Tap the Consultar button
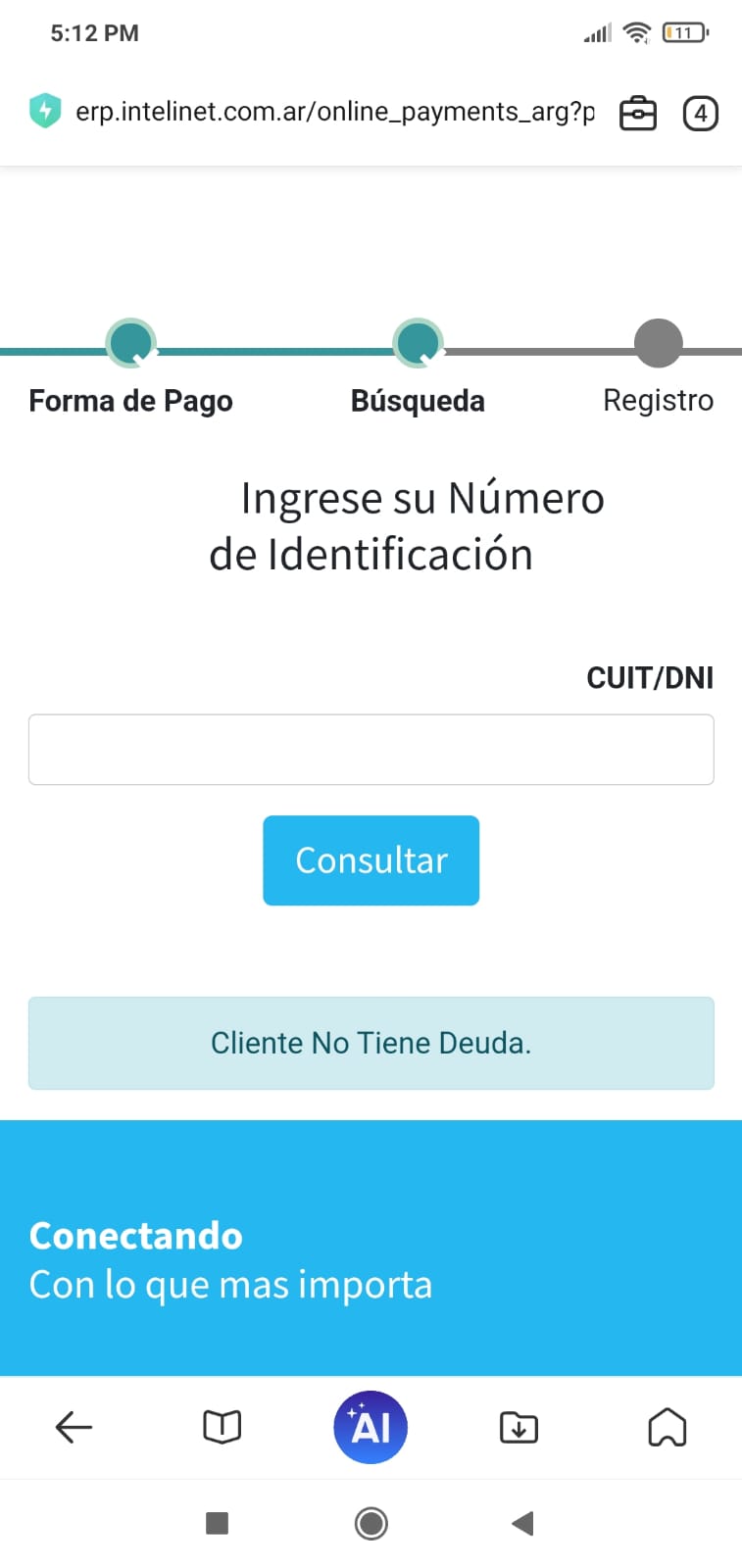 tap(371, 860)
